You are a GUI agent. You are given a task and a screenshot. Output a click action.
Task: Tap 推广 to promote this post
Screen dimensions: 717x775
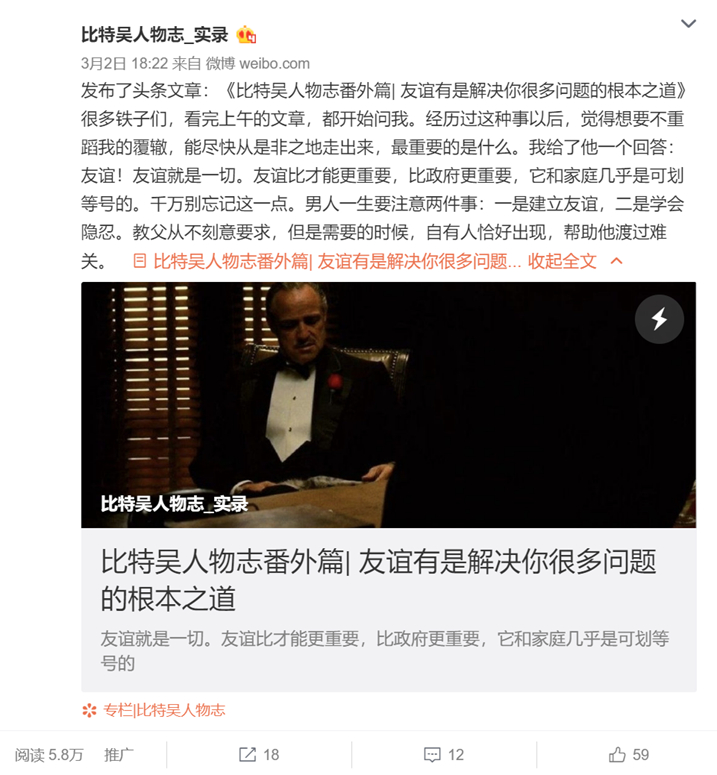(119, 754)
